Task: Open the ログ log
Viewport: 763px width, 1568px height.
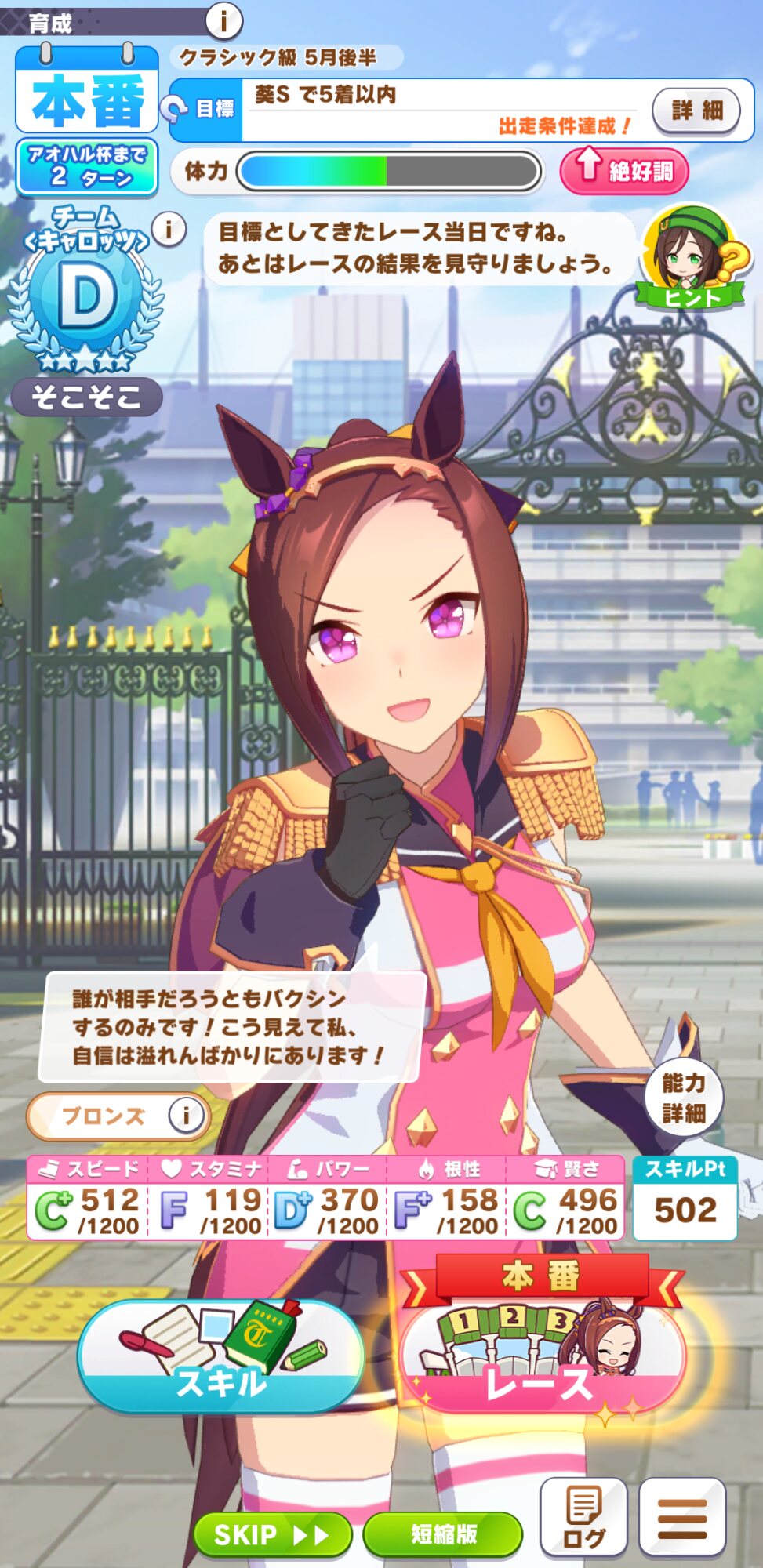Action: click(x=583, y=1517)
